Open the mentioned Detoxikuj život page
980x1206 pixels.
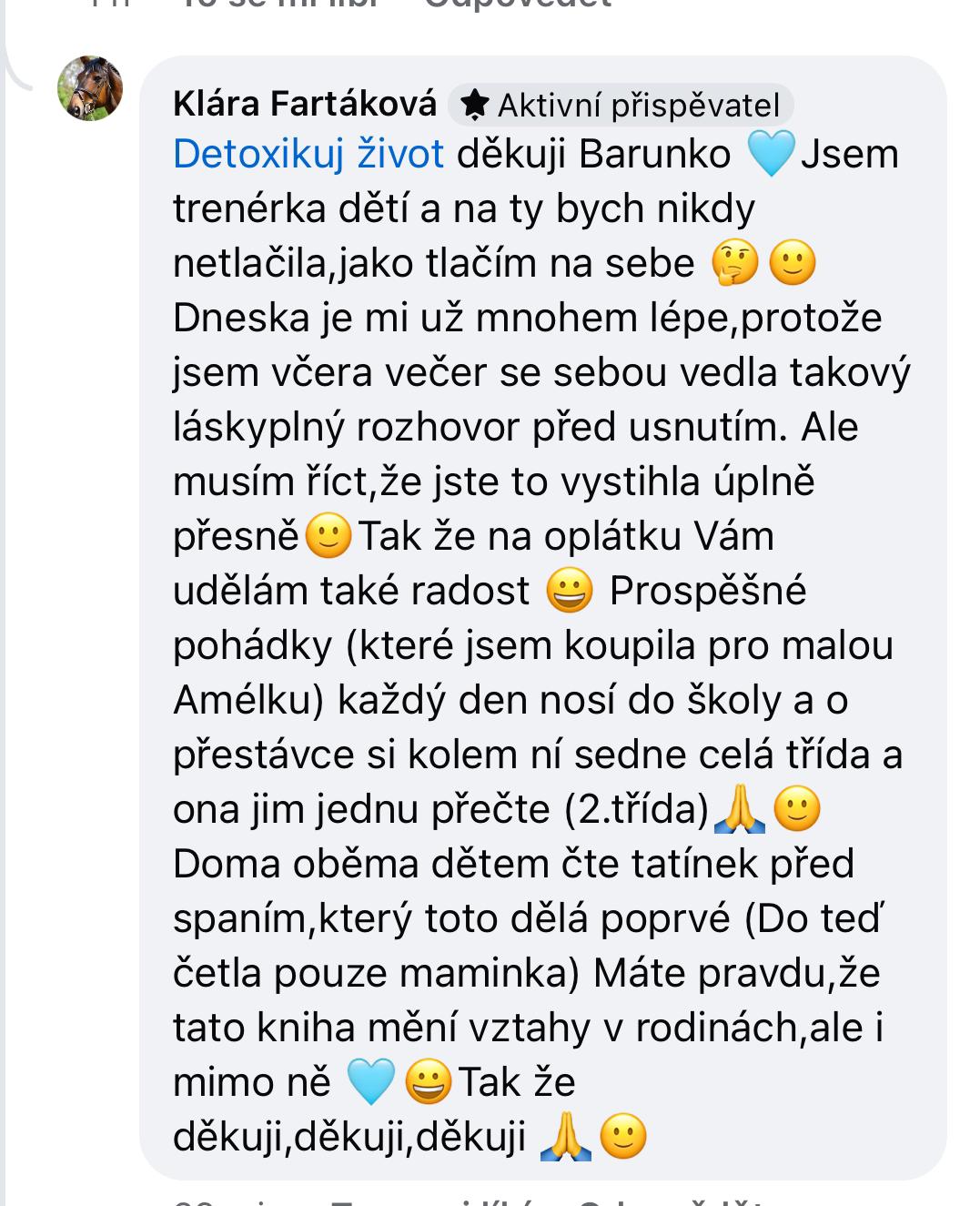(308, 154)
